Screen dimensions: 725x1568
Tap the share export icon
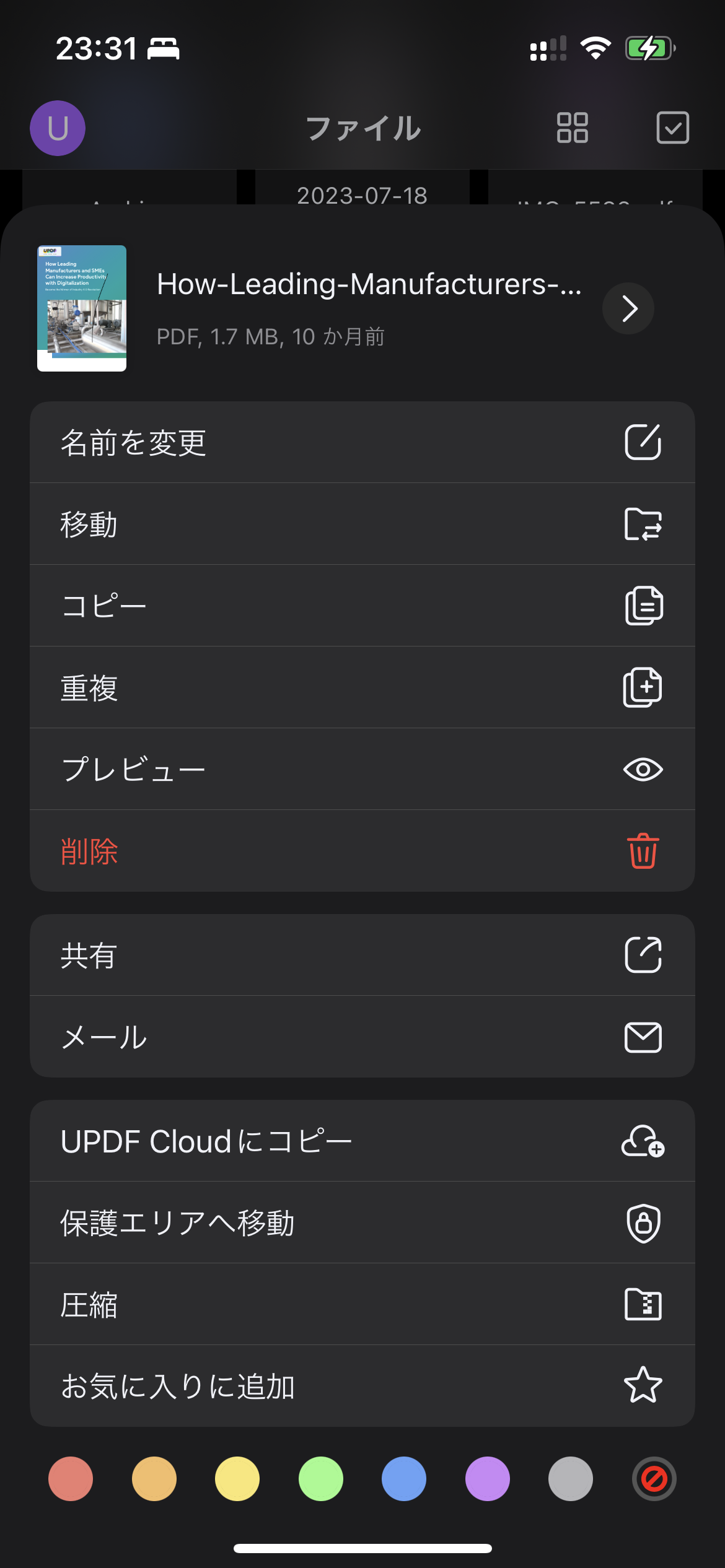(x=643, y=955)
